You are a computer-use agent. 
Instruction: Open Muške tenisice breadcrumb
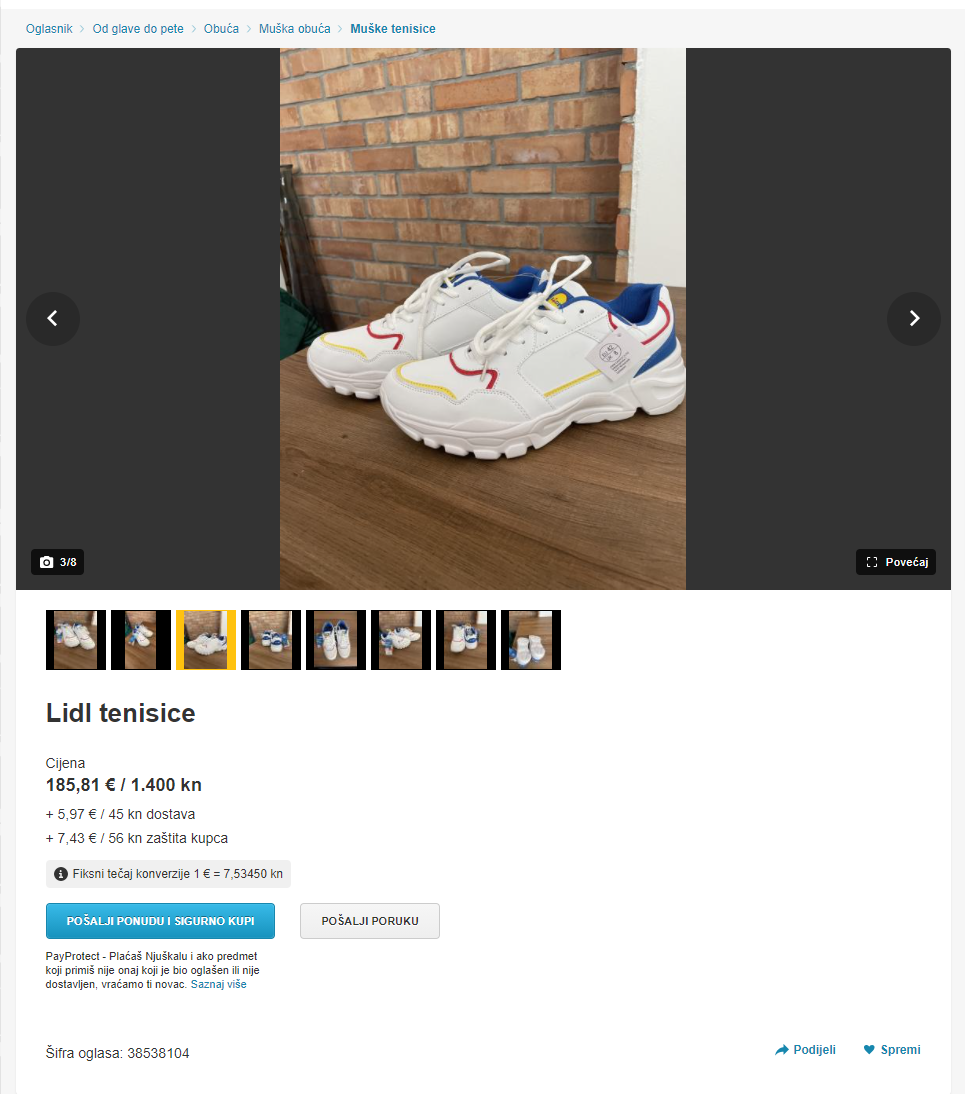[392, 29]
